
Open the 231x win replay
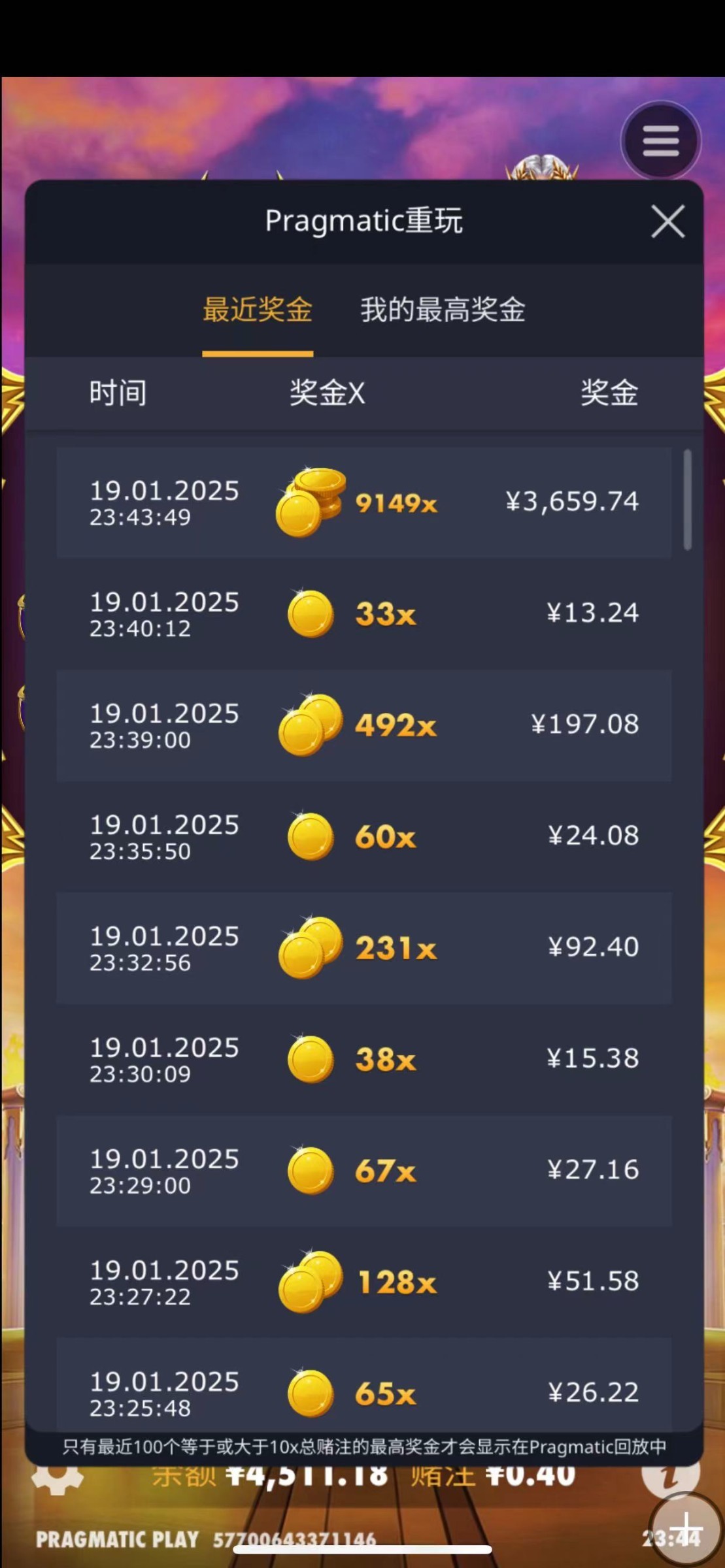tap(364, 948)
